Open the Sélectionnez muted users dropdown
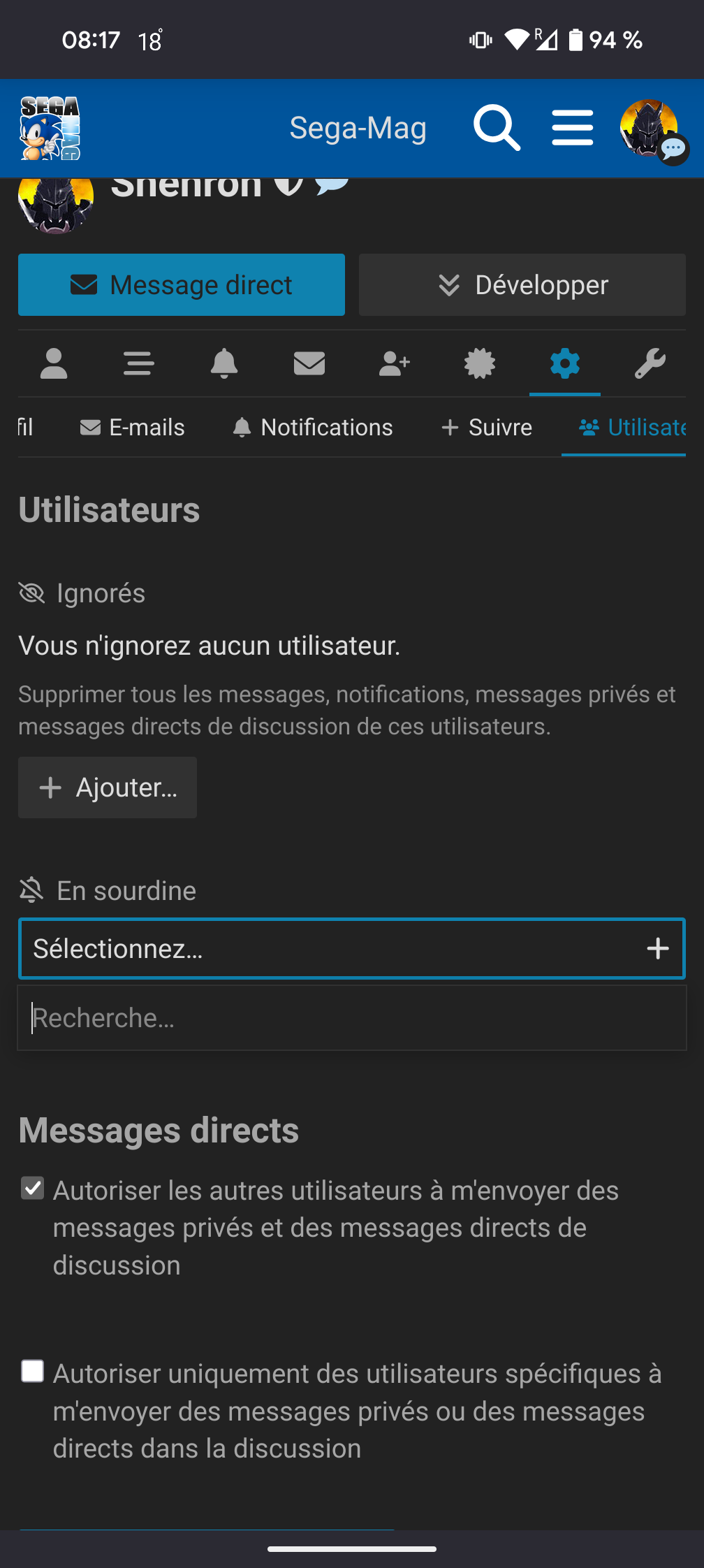Screen dimensions: 704x1568 click(352, 948)
